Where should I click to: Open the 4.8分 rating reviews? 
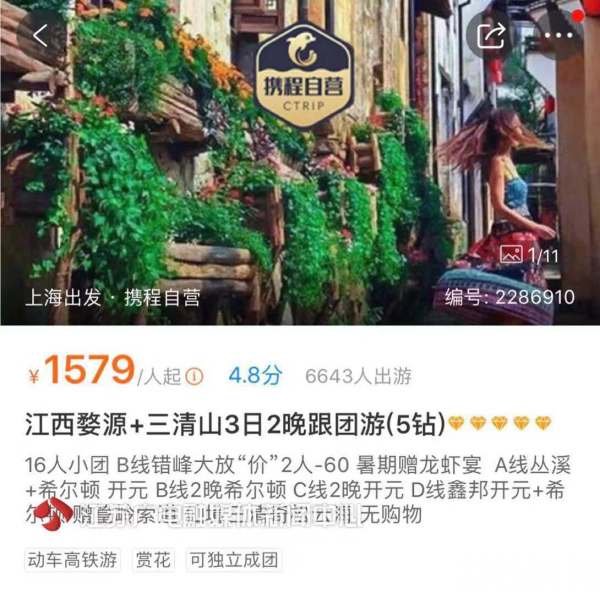pos(255,376)
